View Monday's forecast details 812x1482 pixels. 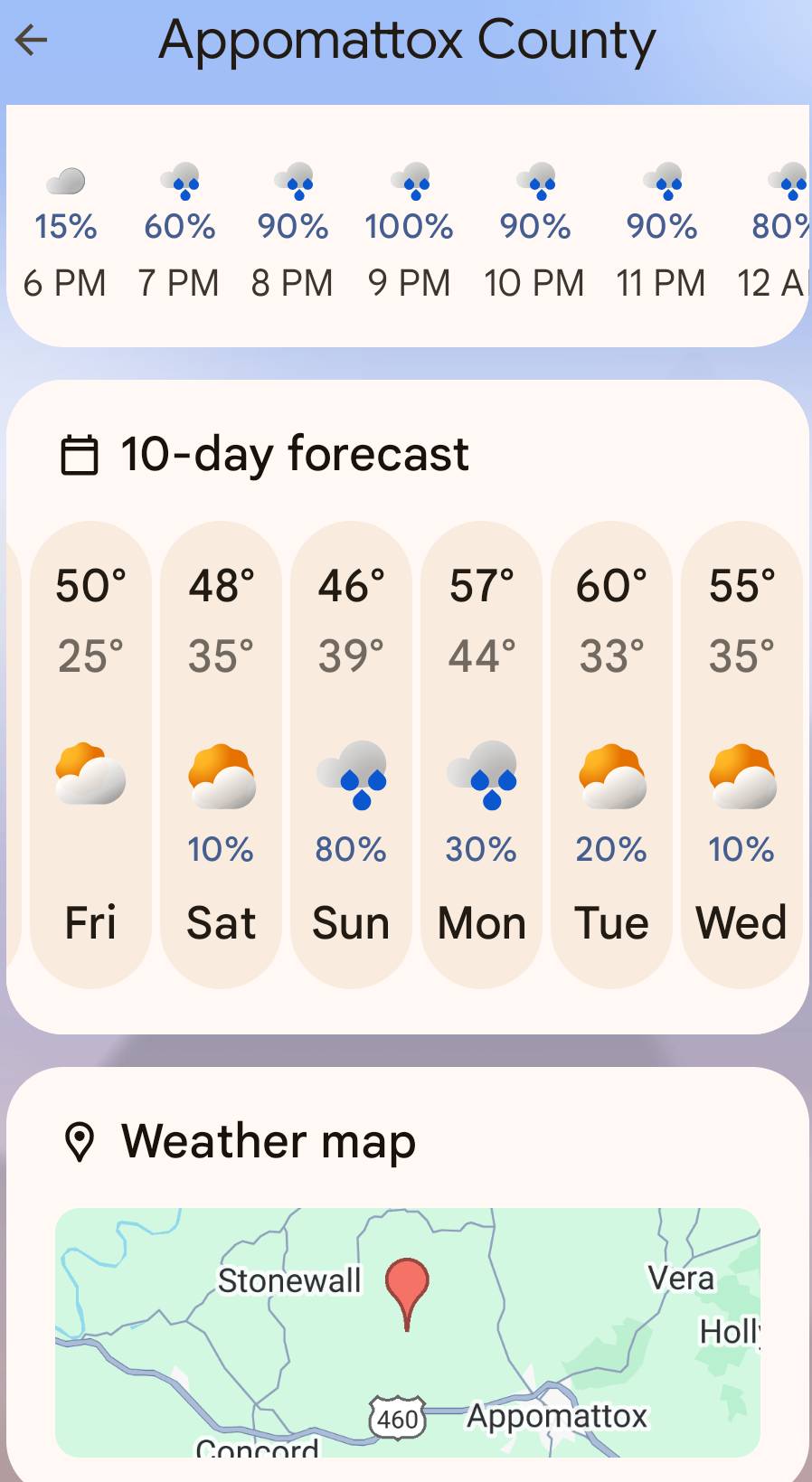(481, 755)
